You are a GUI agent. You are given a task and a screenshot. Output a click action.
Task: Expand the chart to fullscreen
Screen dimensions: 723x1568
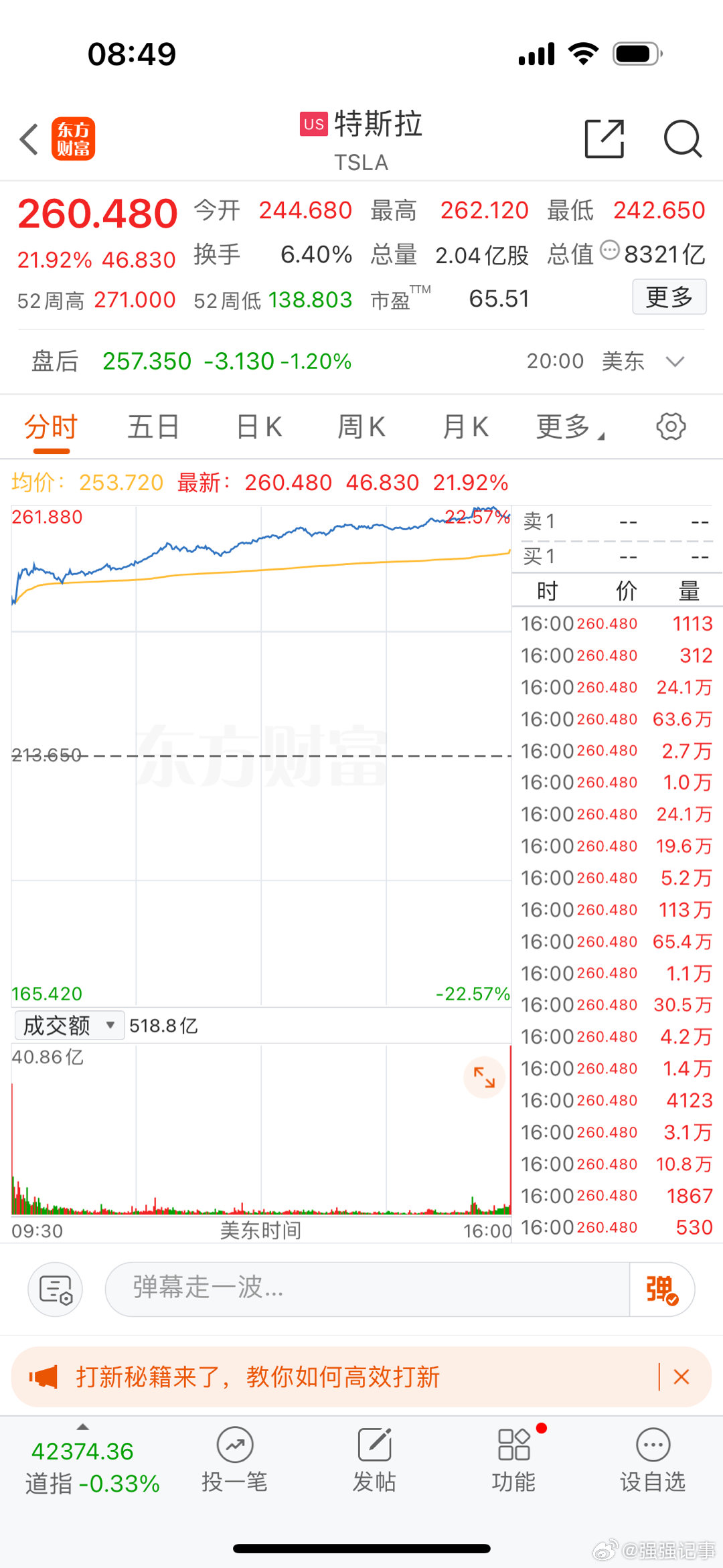point(484,1077)
